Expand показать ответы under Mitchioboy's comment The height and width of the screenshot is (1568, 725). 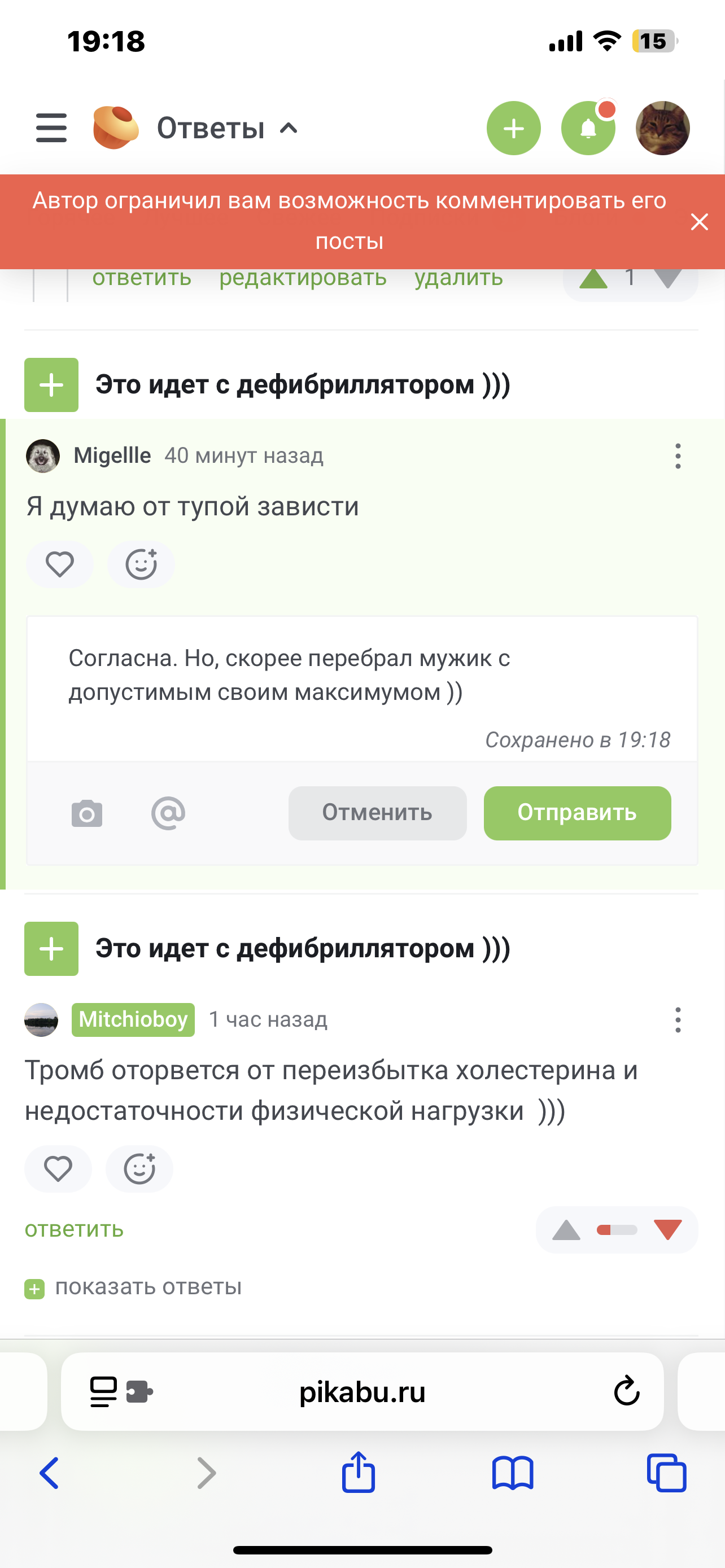[x=147, y=1287]
